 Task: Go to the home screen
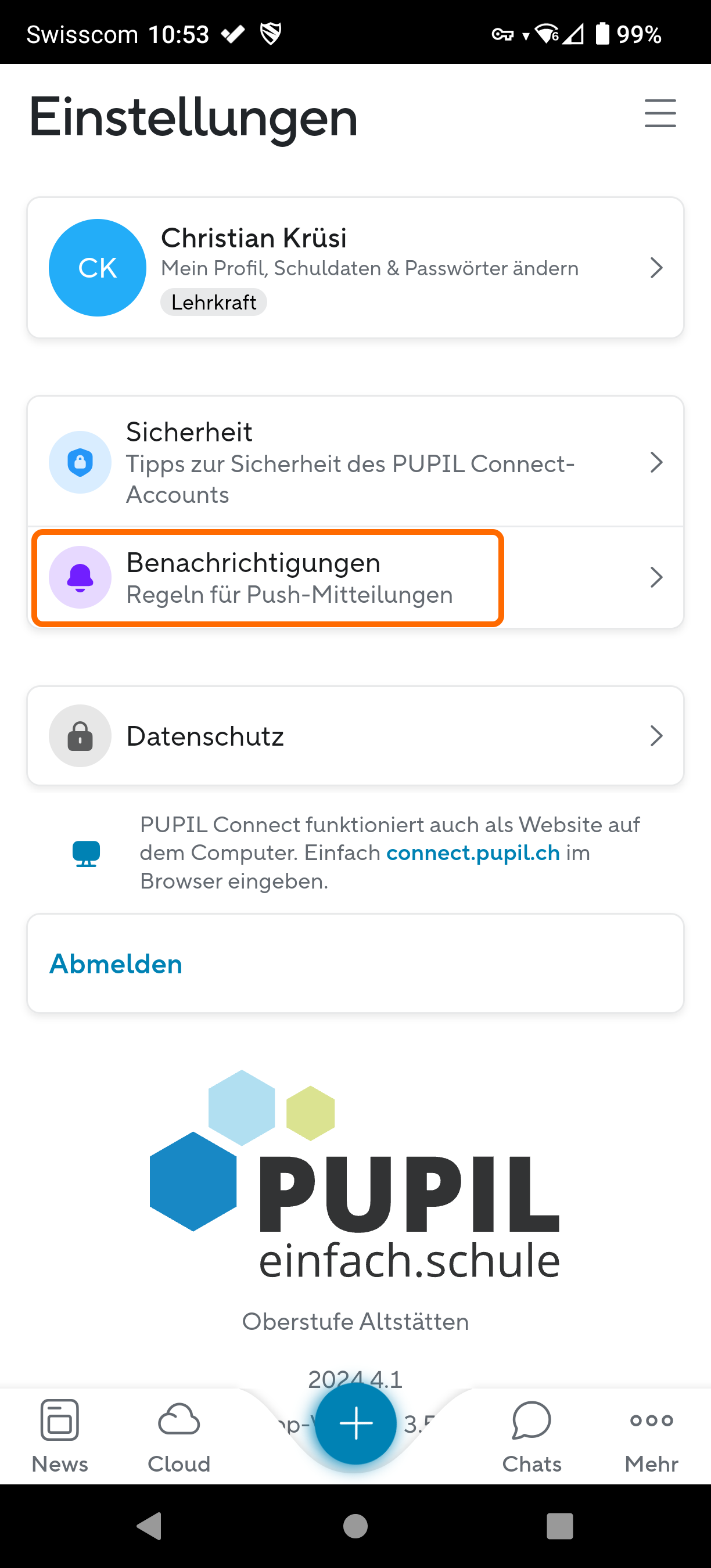click(x=355, y=1526)
